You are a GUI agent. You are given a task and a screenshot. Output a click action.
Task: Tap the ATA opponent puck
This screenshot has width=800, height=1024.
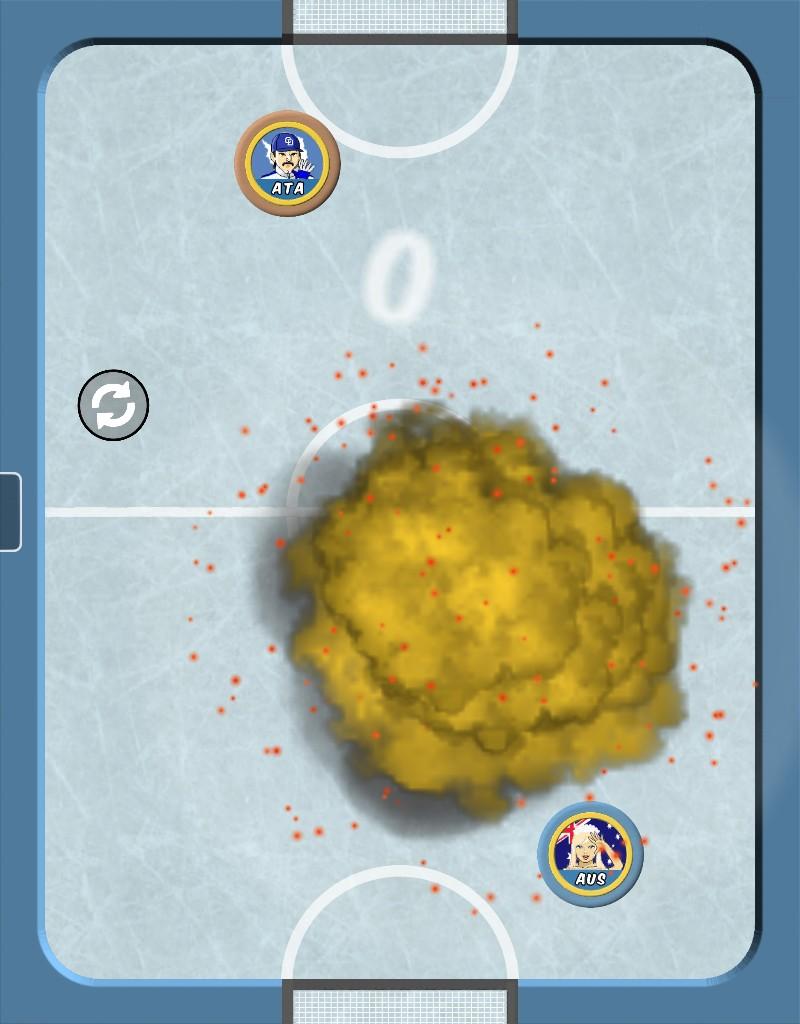click(287, 163)
